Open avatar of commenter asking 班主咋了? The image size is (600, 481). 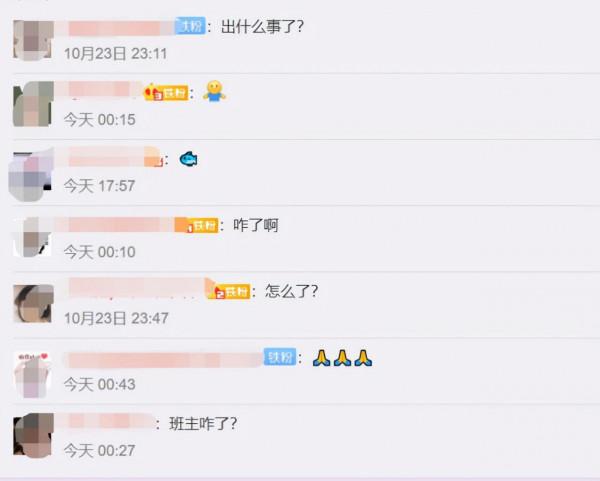[32, 436]
